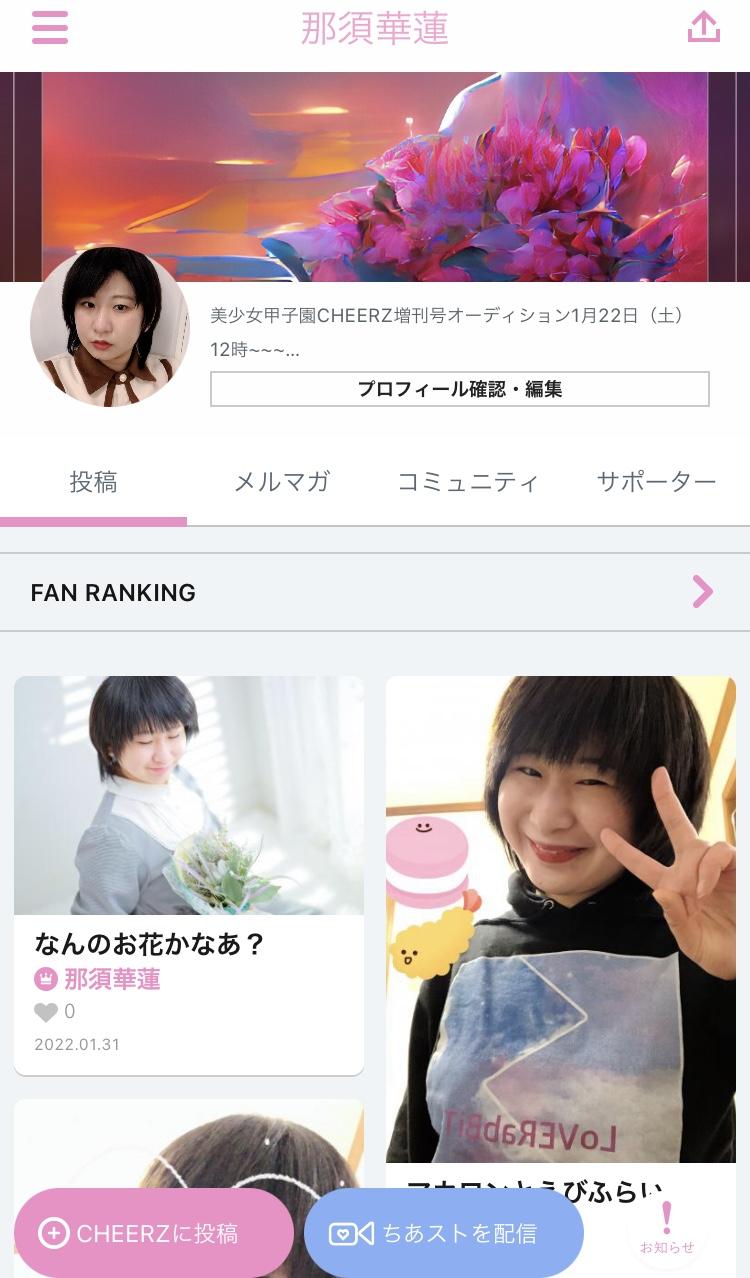The height and width of the screenshot is (1278, 750).
Task: Start streaming with ちあストを配信
Action: point(444,1233)
